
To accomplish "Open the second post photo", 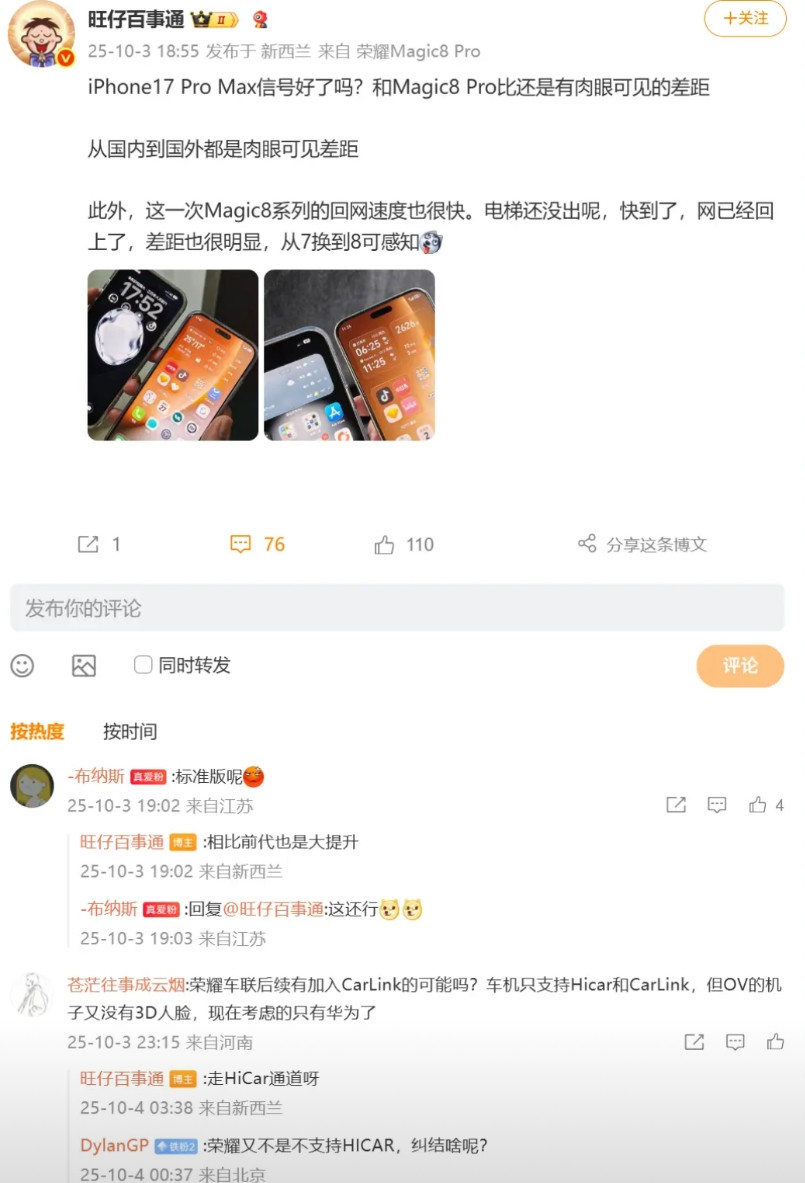I will 349,355.
